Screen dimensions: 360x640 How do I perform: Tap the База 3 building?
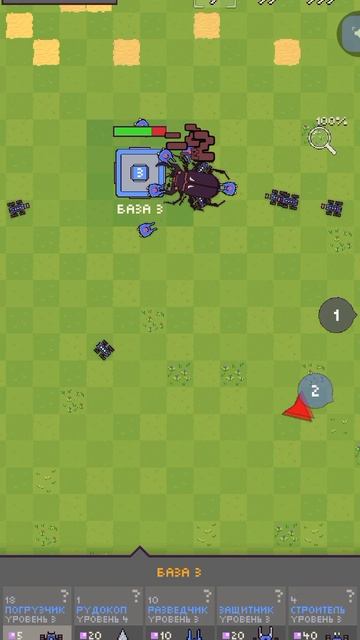(140, 173)
